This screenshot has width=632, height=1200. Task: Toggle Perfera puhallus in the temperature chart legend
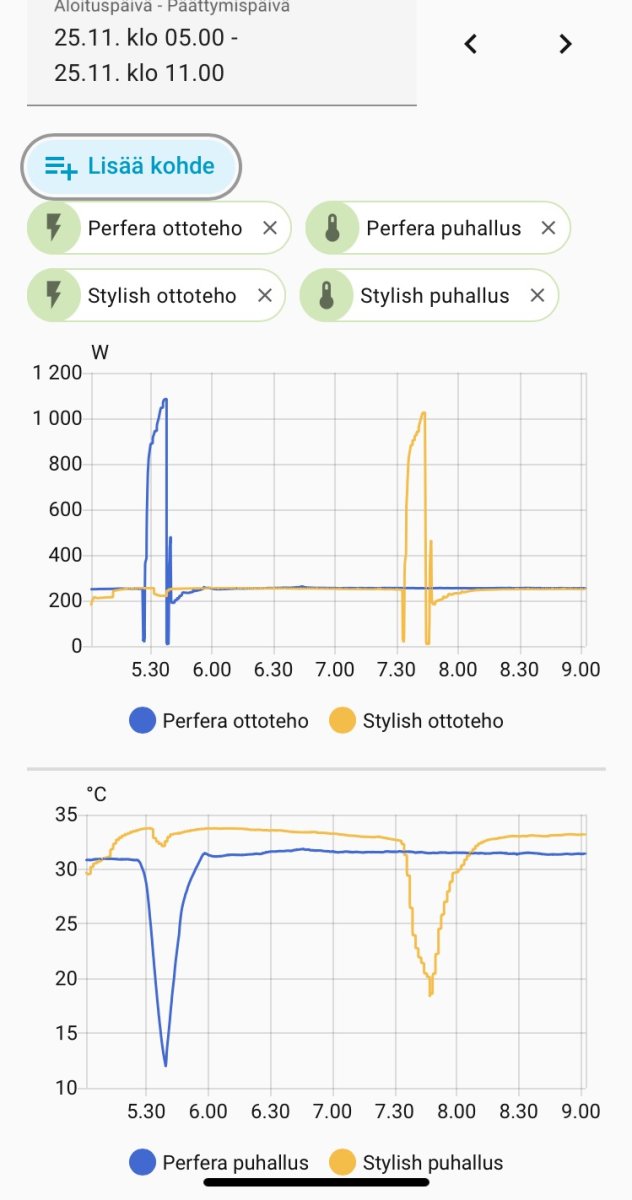click(x=220, y=1162)
